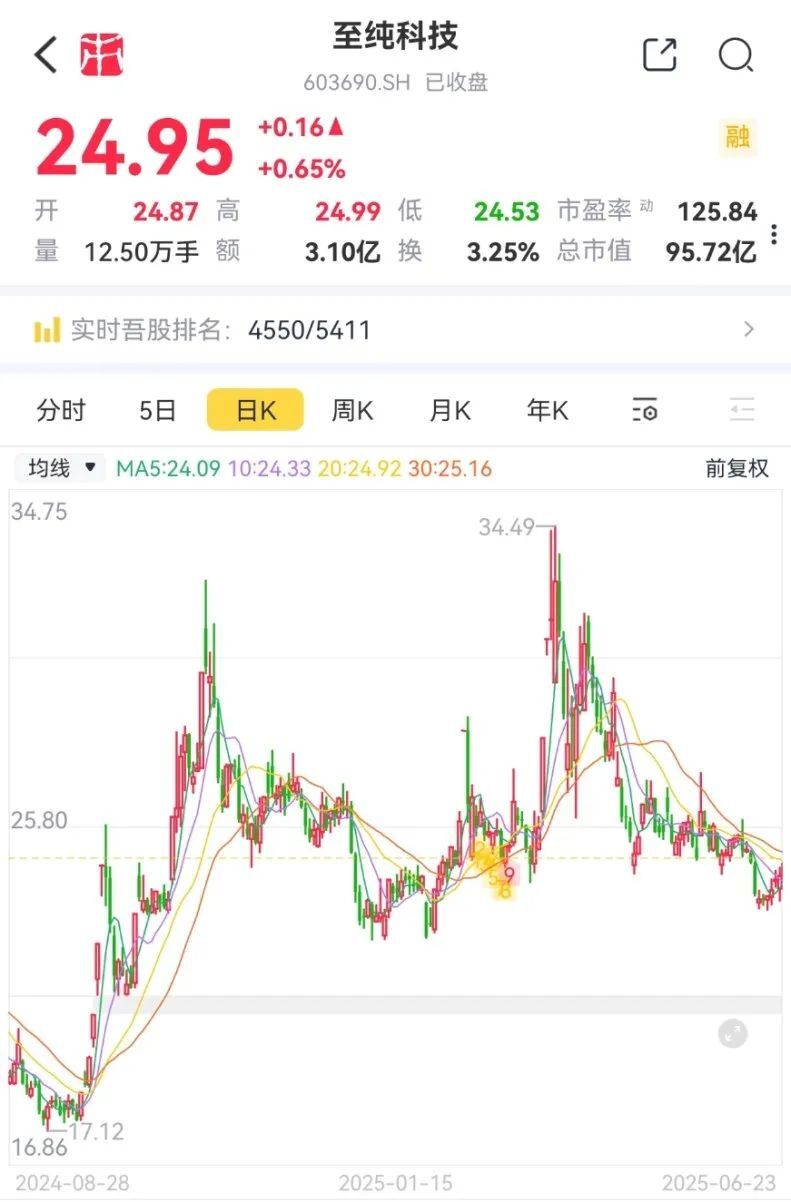The width and height of the screenshot is (791, 1202).
Task: Open the vertical three-dot overflow menu
Action: [773, 233]
